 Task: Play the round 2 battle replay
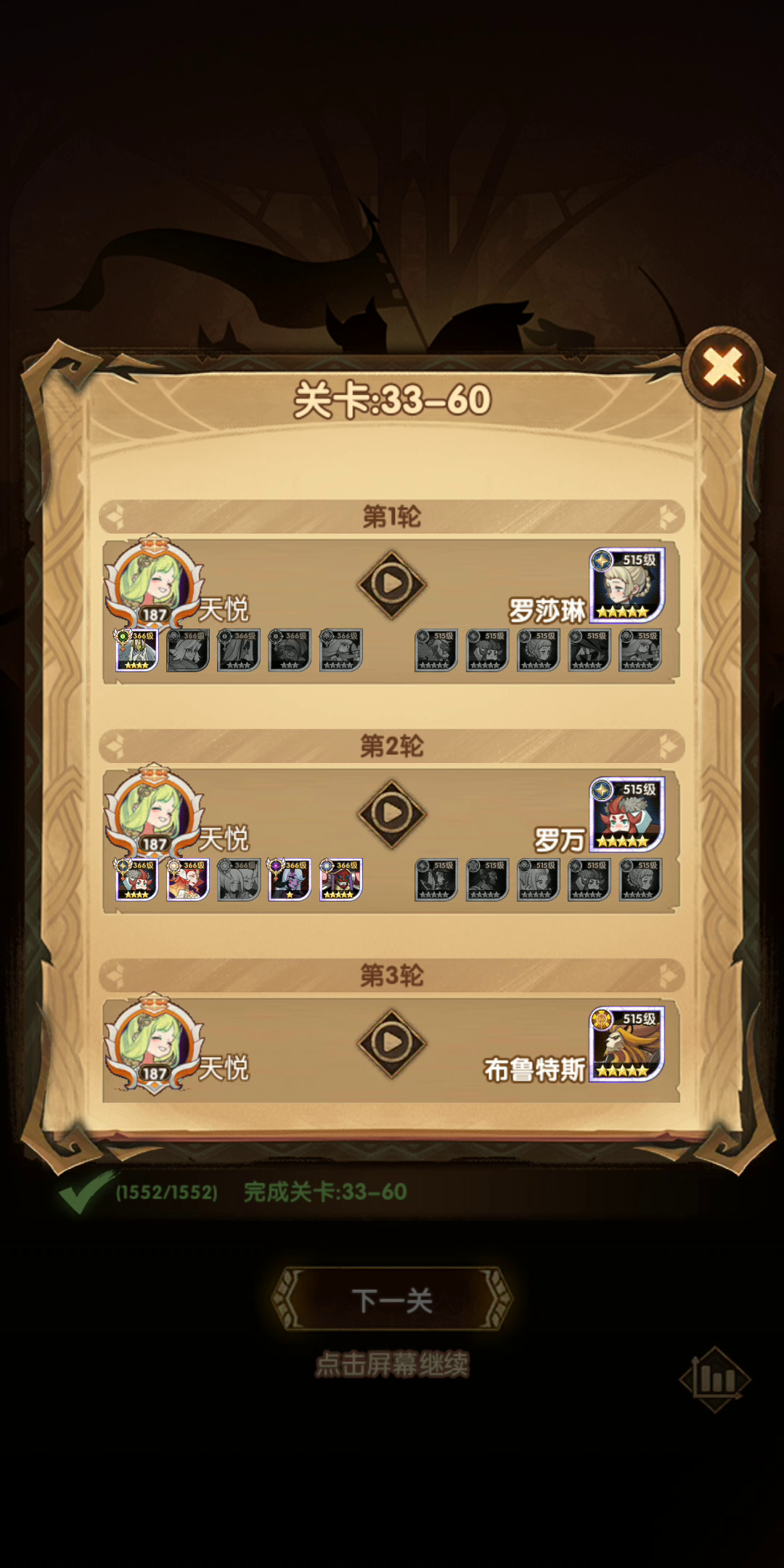(392, 813)
